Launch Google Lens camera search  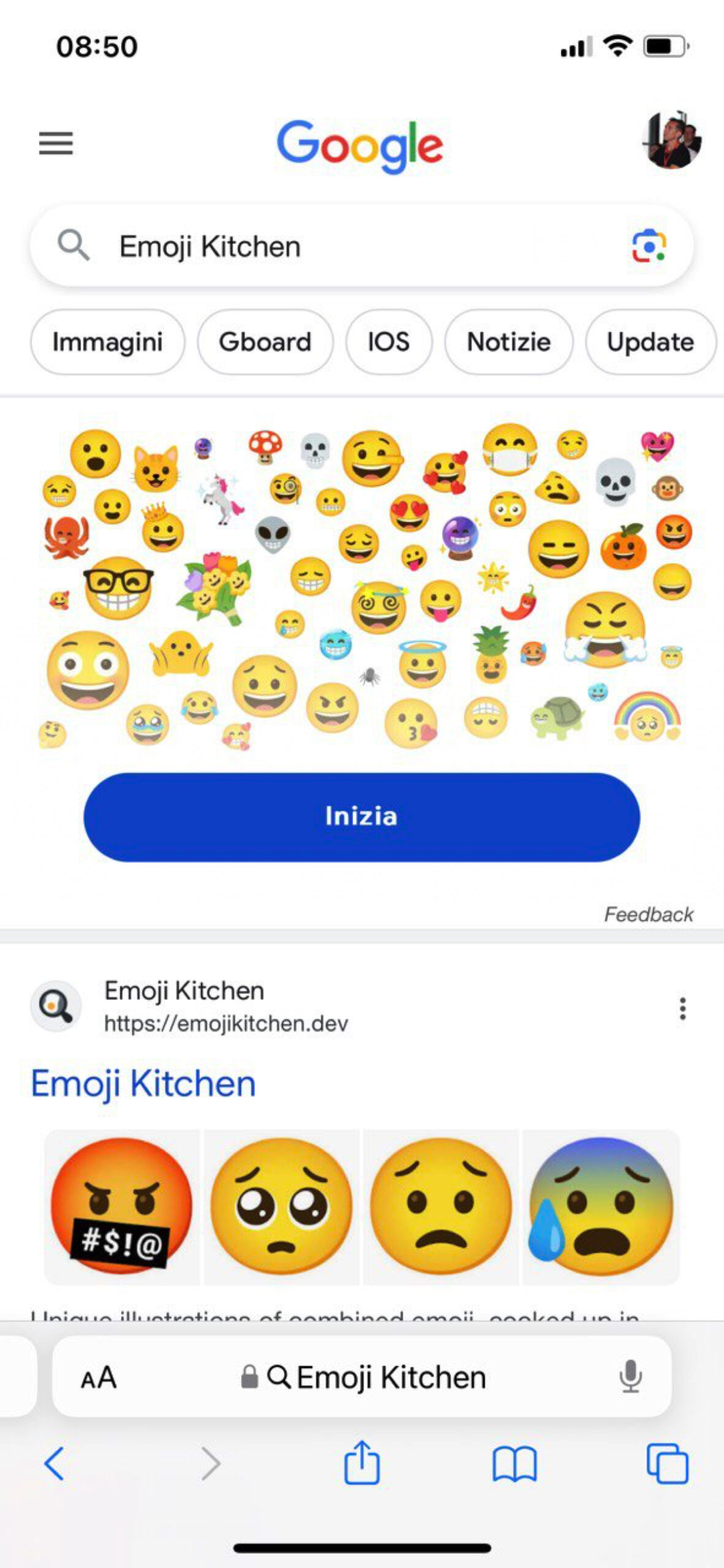tap(649, 246)
